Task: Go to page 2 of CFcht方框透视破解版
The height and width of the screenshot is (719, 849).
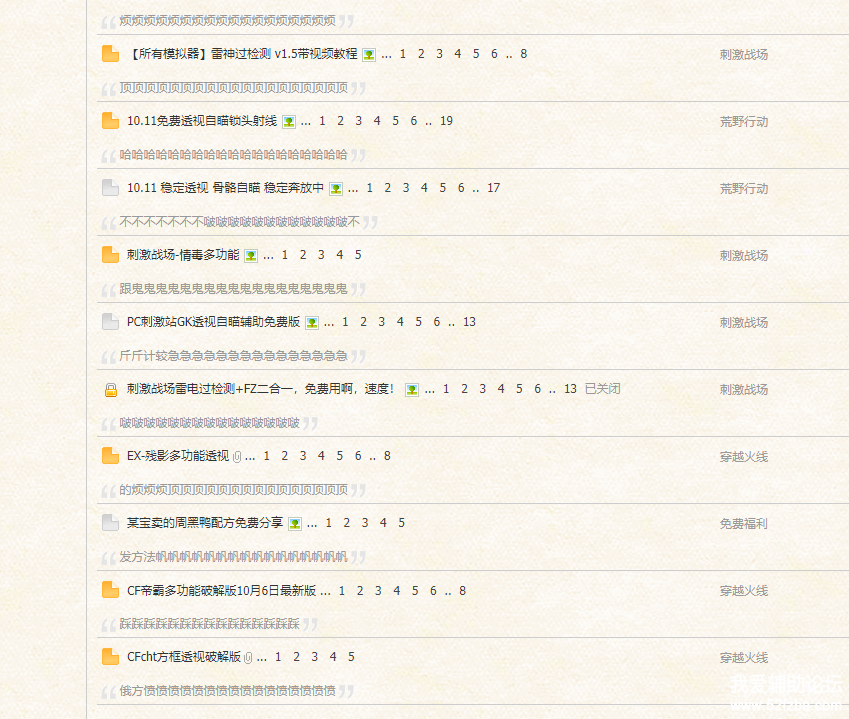Action: point(297,657)
